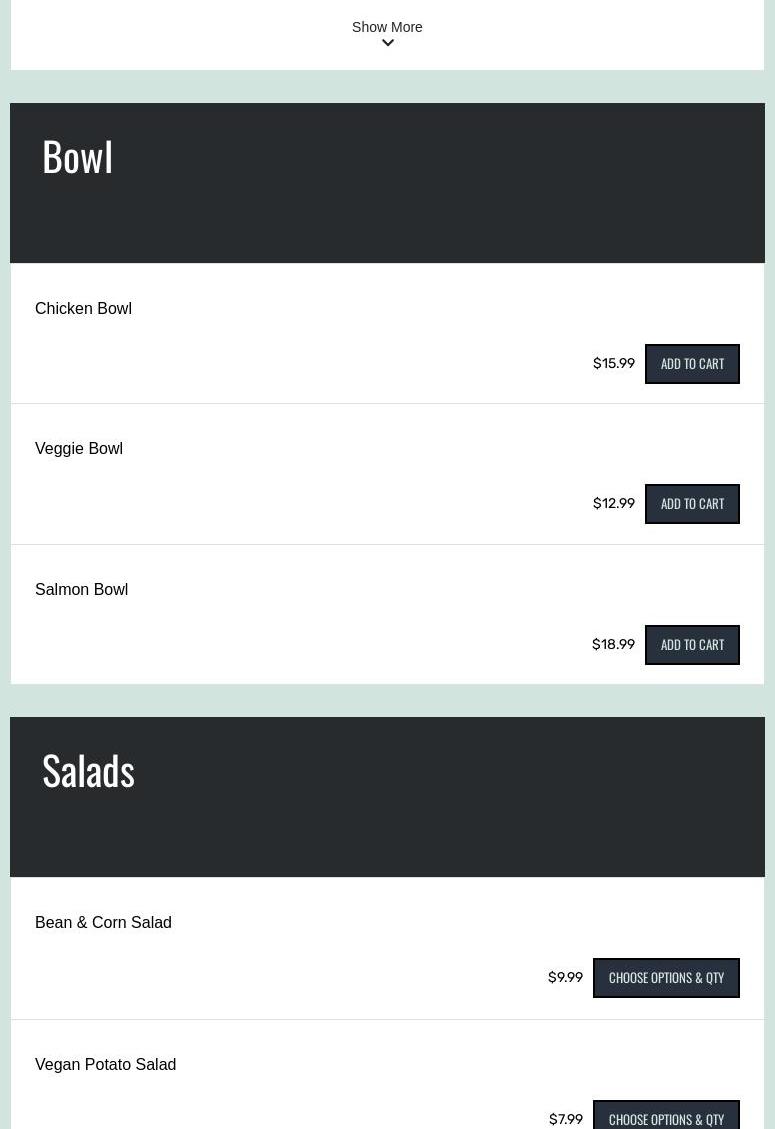Choose options for Bean & Corn Salad
The image size is (775, 1129).
(666, 978)
